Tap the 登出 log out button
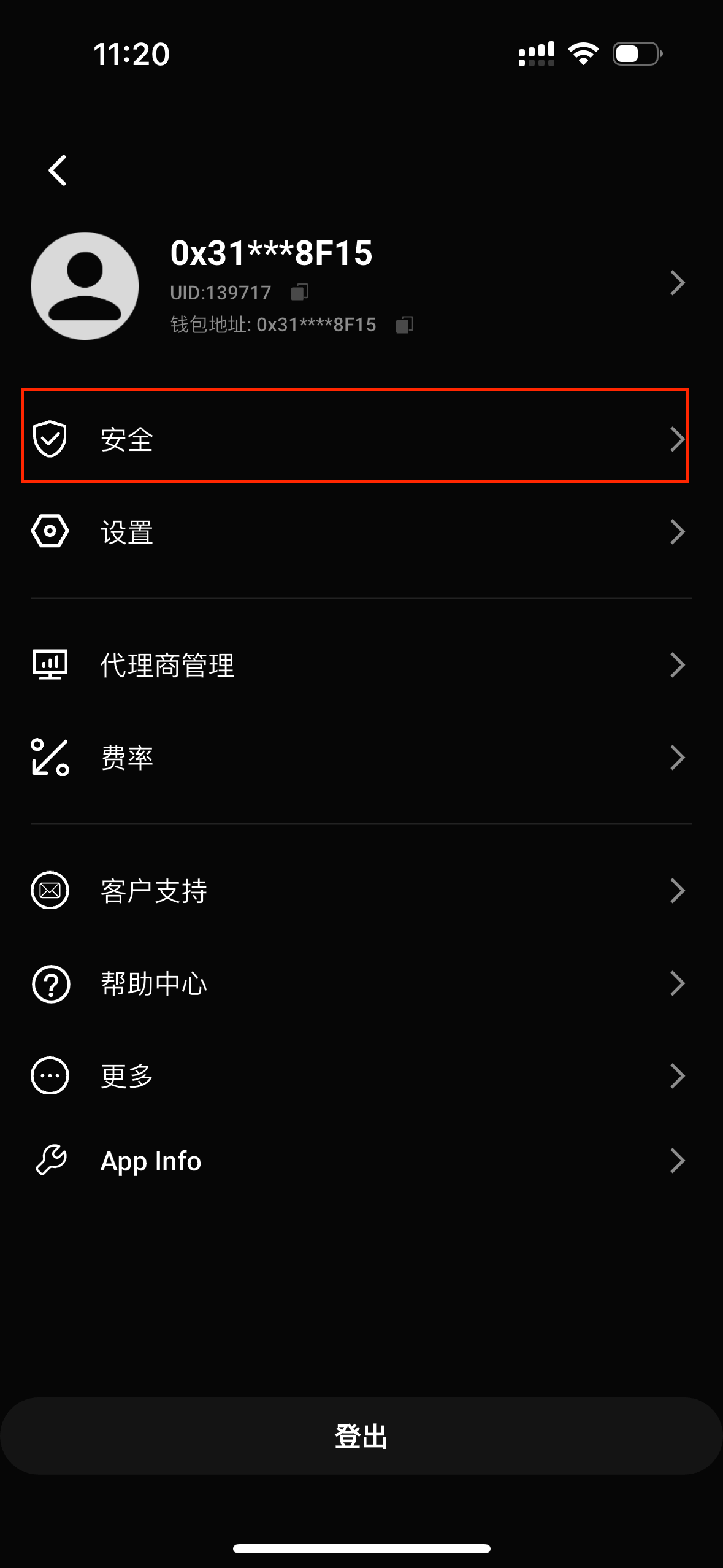The width and height of the screenshot is (723, 1568). coord(361,1437)
